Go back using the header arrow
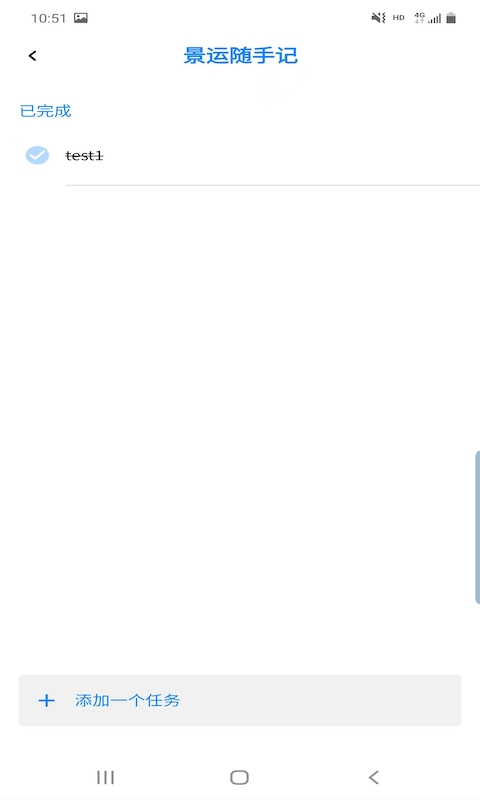This screenshot has width=480, height=800. pyautogui.click(x=33, y=56)
